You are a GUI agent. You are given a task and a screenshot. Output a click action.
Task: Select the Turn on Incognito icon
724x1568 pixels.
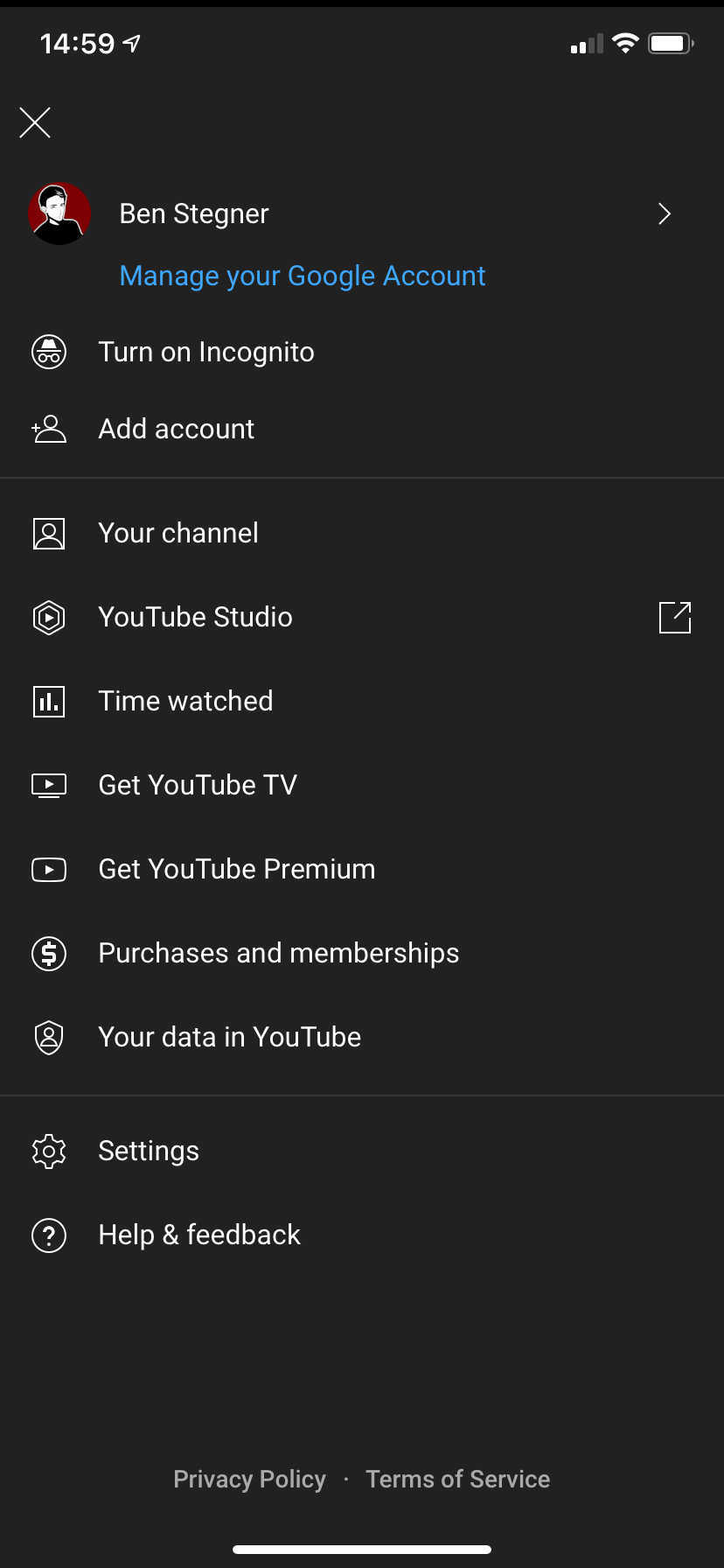49,352
